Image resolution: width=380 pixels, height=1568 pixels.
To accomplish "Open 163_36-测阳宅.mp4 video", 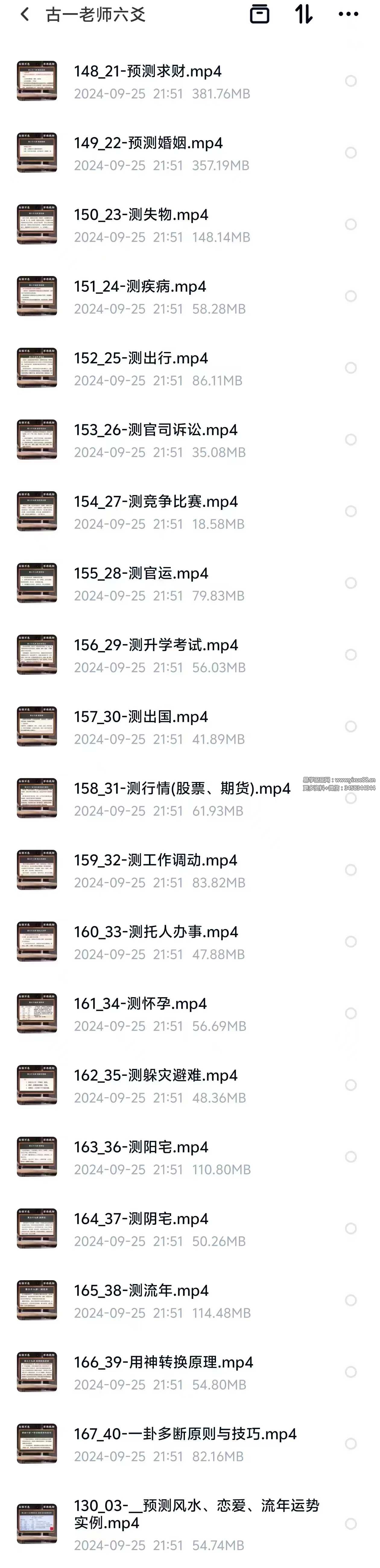I will [x=141, y=1147].
